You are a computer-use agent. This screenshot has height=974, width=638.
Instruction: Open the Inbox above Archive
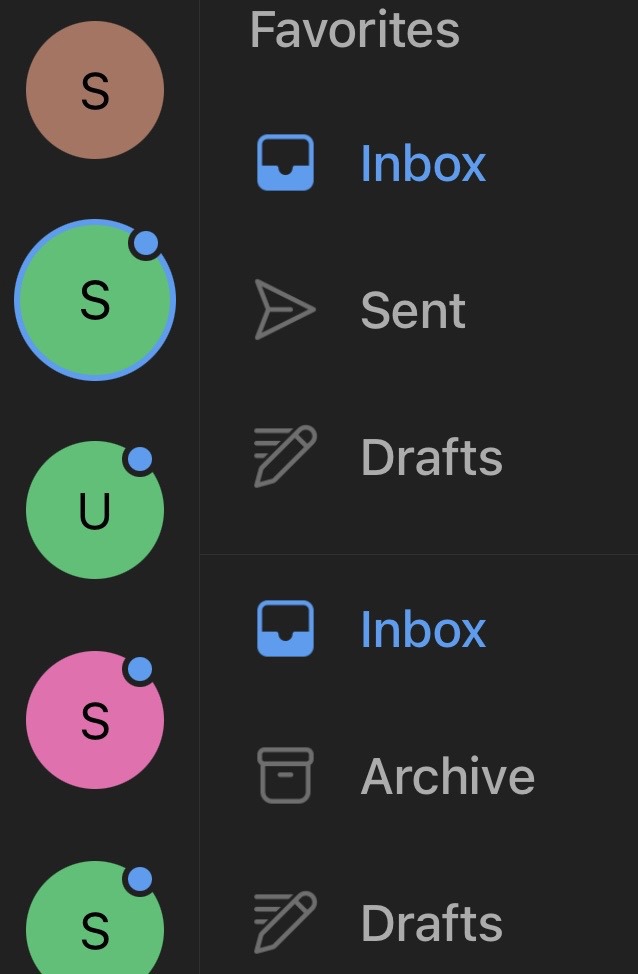pyautogui.click(x=422, y=629)
